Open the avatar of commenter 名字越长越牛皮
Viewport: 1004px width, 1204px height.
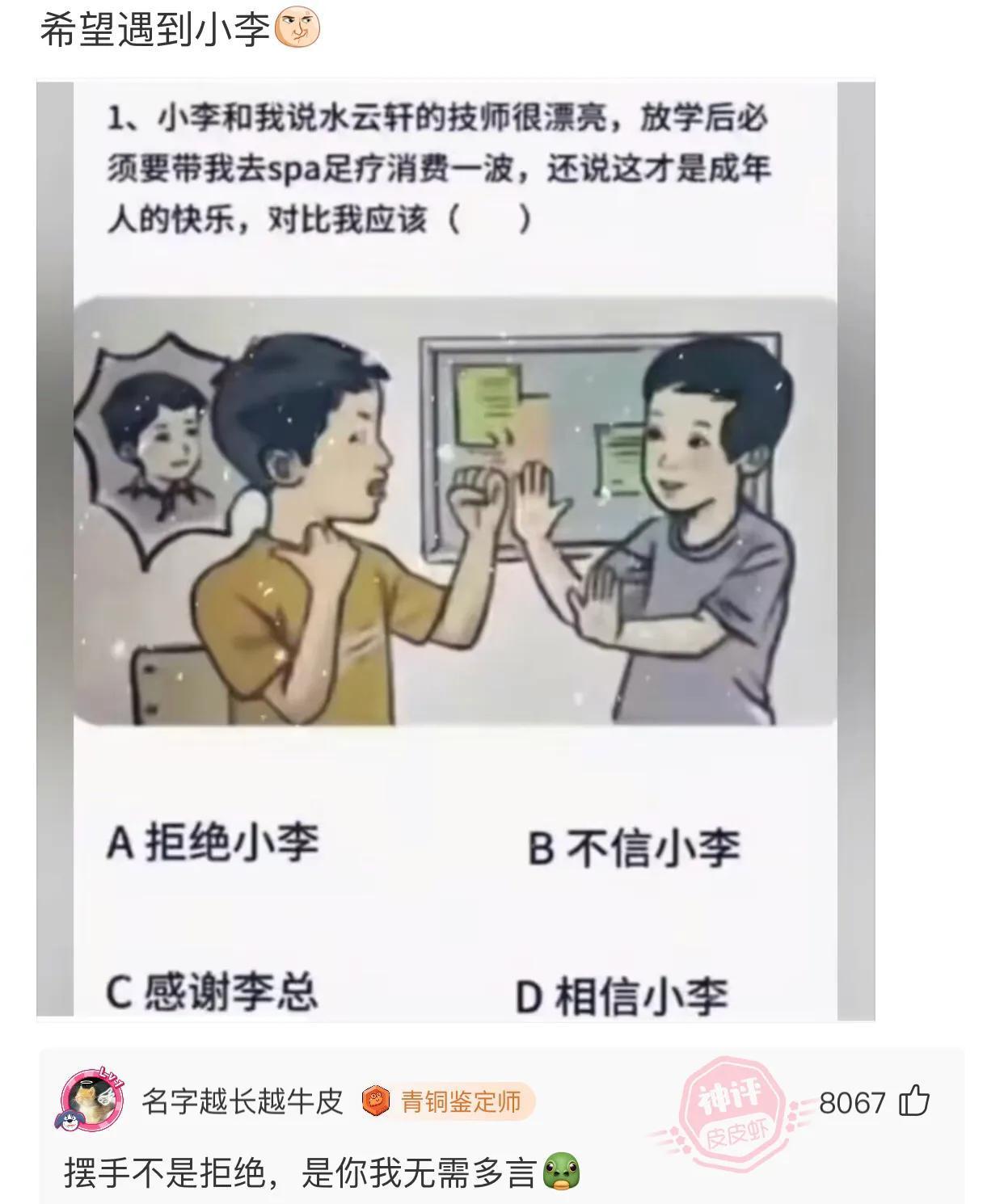point(91,1099)
